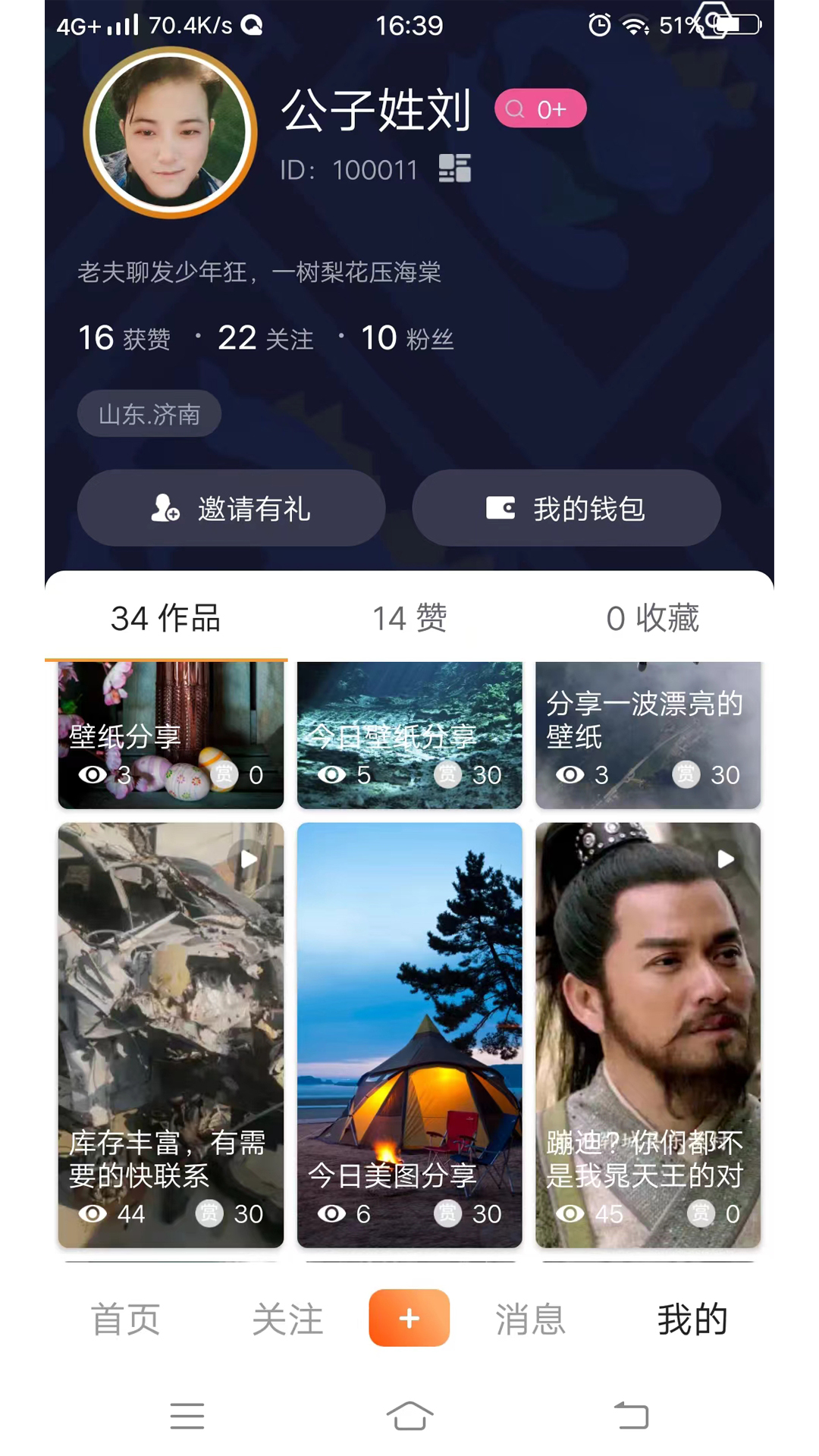Tap the pink 0+ badge

(540, 109)
